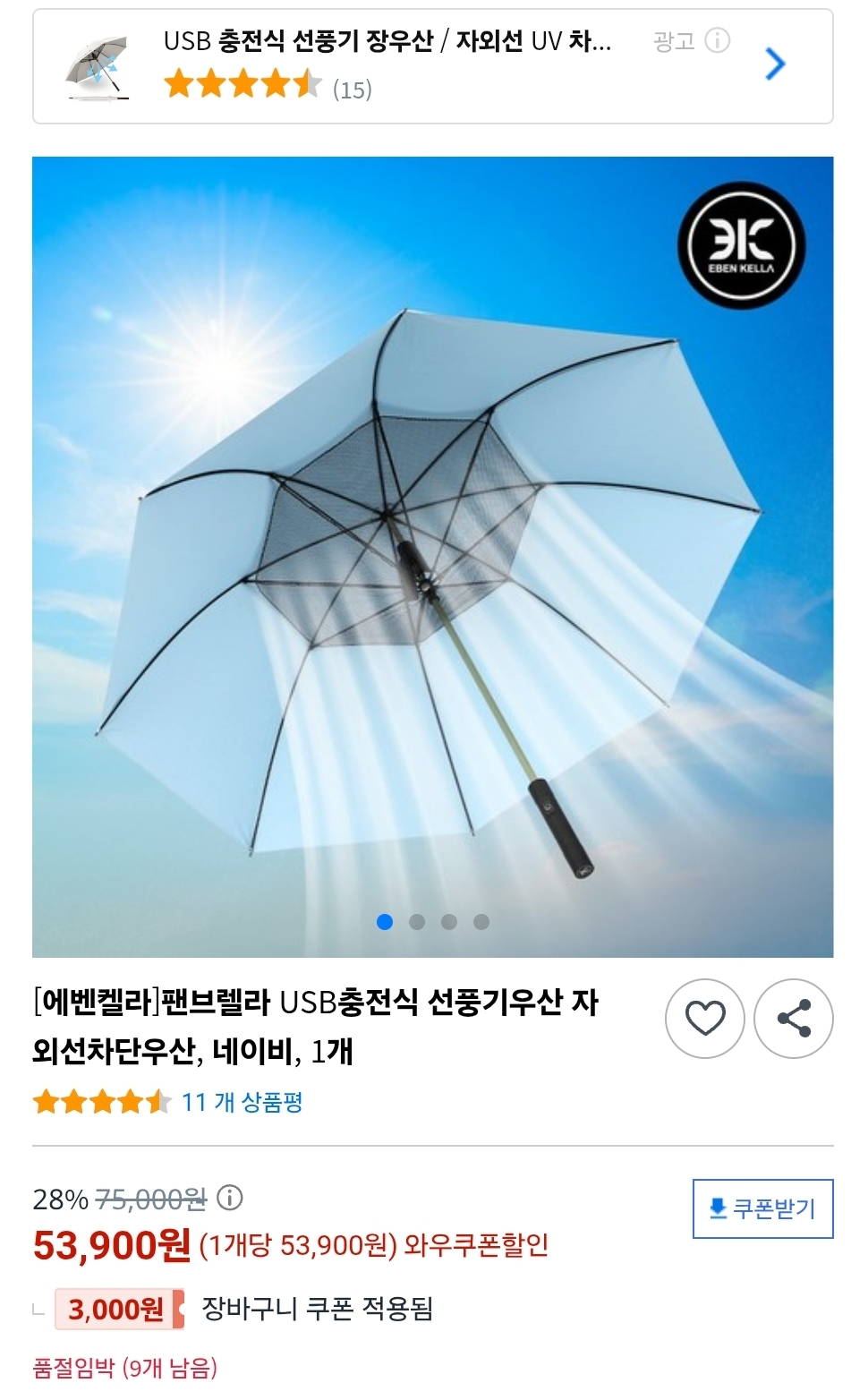Open the 11개 상품평 reviews link
Viewport: 851px width, 1400px height.
(242, 1102)
